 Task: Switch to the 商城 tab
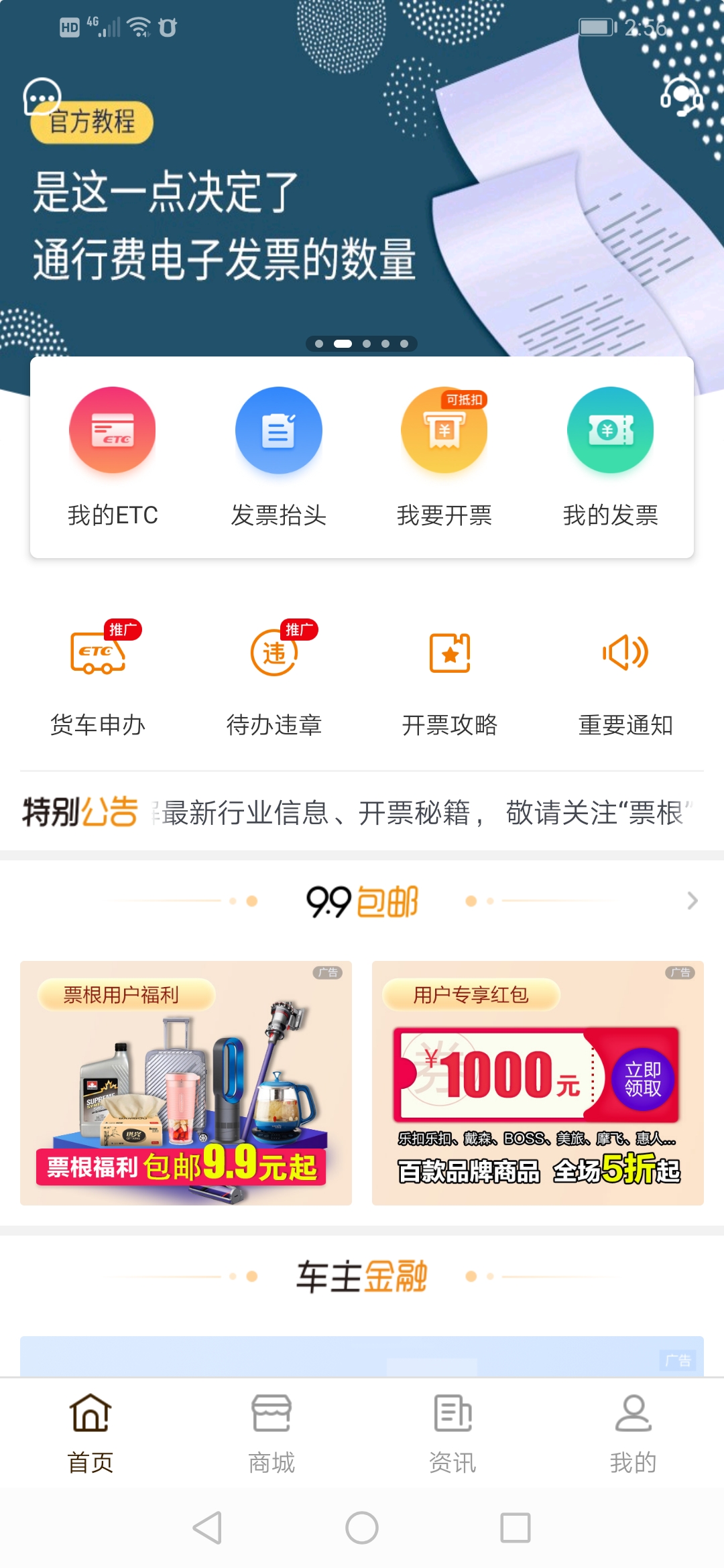pos(271,1433)
